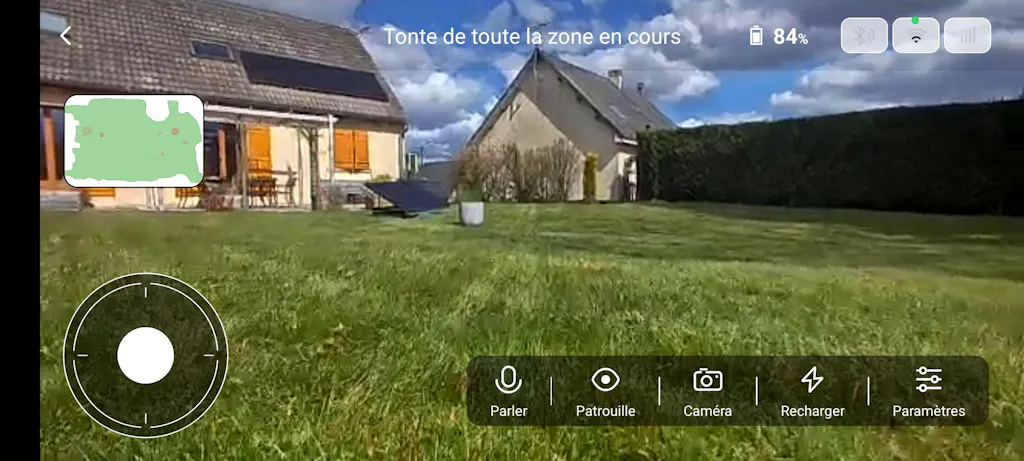Image resolution: width=1024 pixels, height=461 pixels.
Task: Open the cellular signal indicator
Action: (x=967, y=36)
